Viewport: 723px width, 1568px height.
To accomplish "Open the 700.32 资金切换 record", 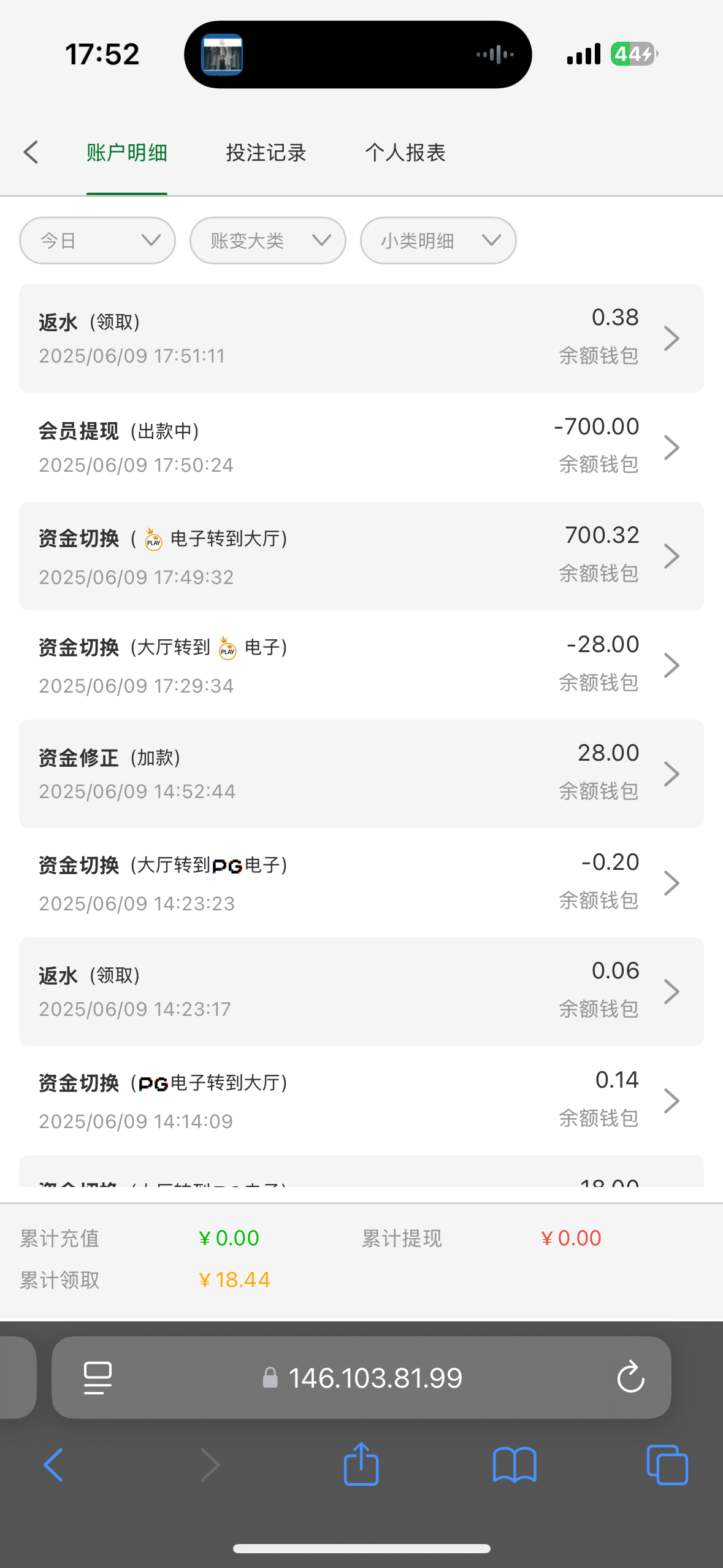I will pos(361,556).
